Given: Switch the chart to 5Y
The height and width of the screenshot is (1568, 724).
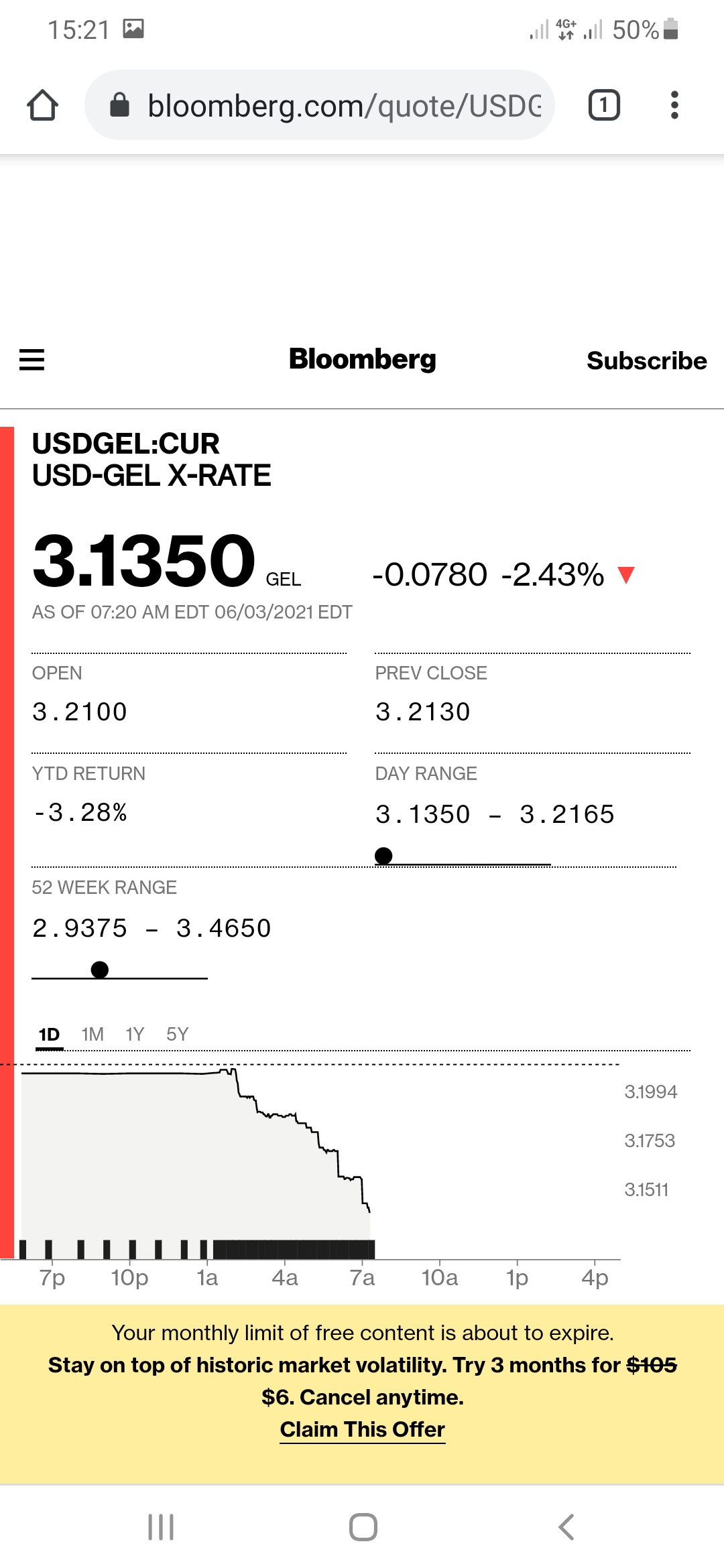Looking at the screenshot, I should [178, 1034].
